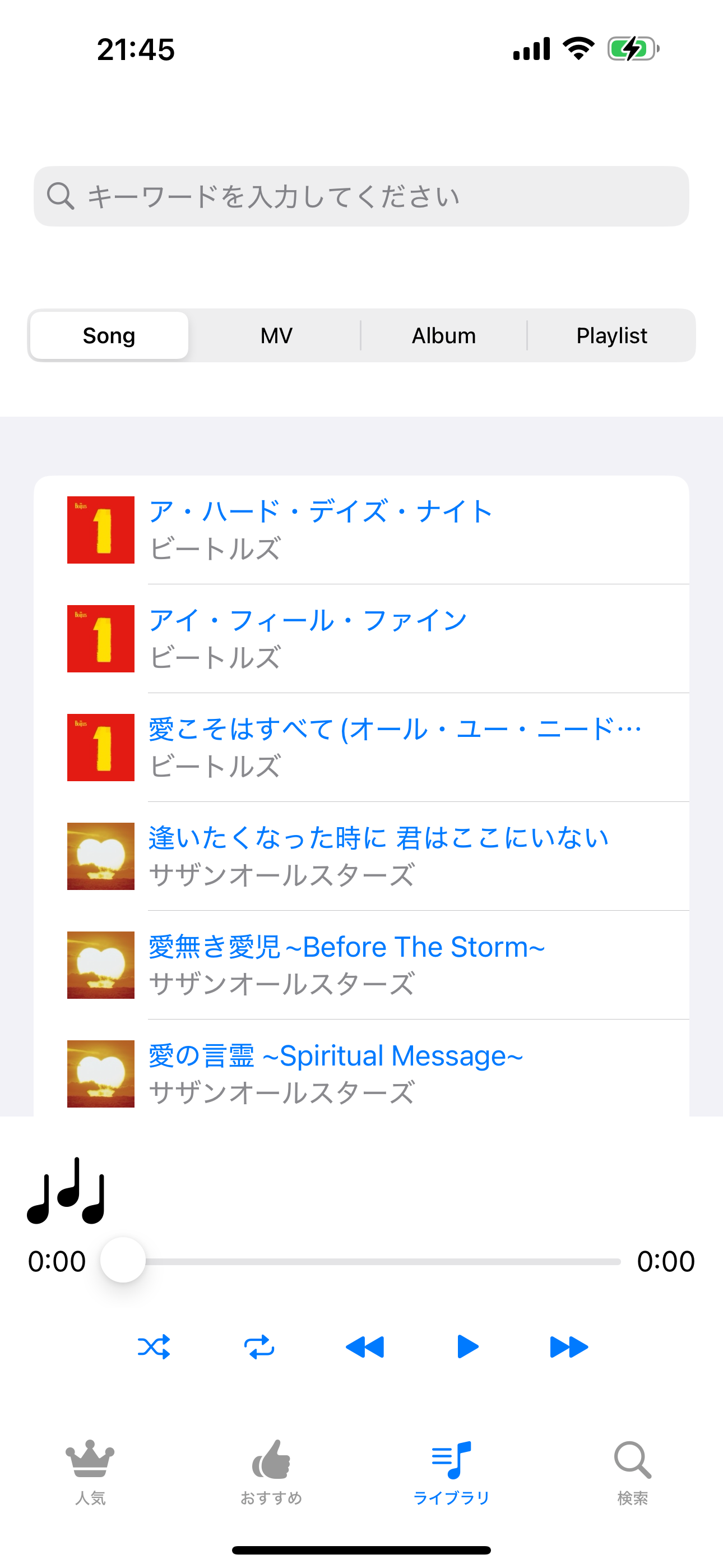723x1568 pixels.
Task: Start playback with the play button
Action: pyautogui.click(x=467, y=1347)
